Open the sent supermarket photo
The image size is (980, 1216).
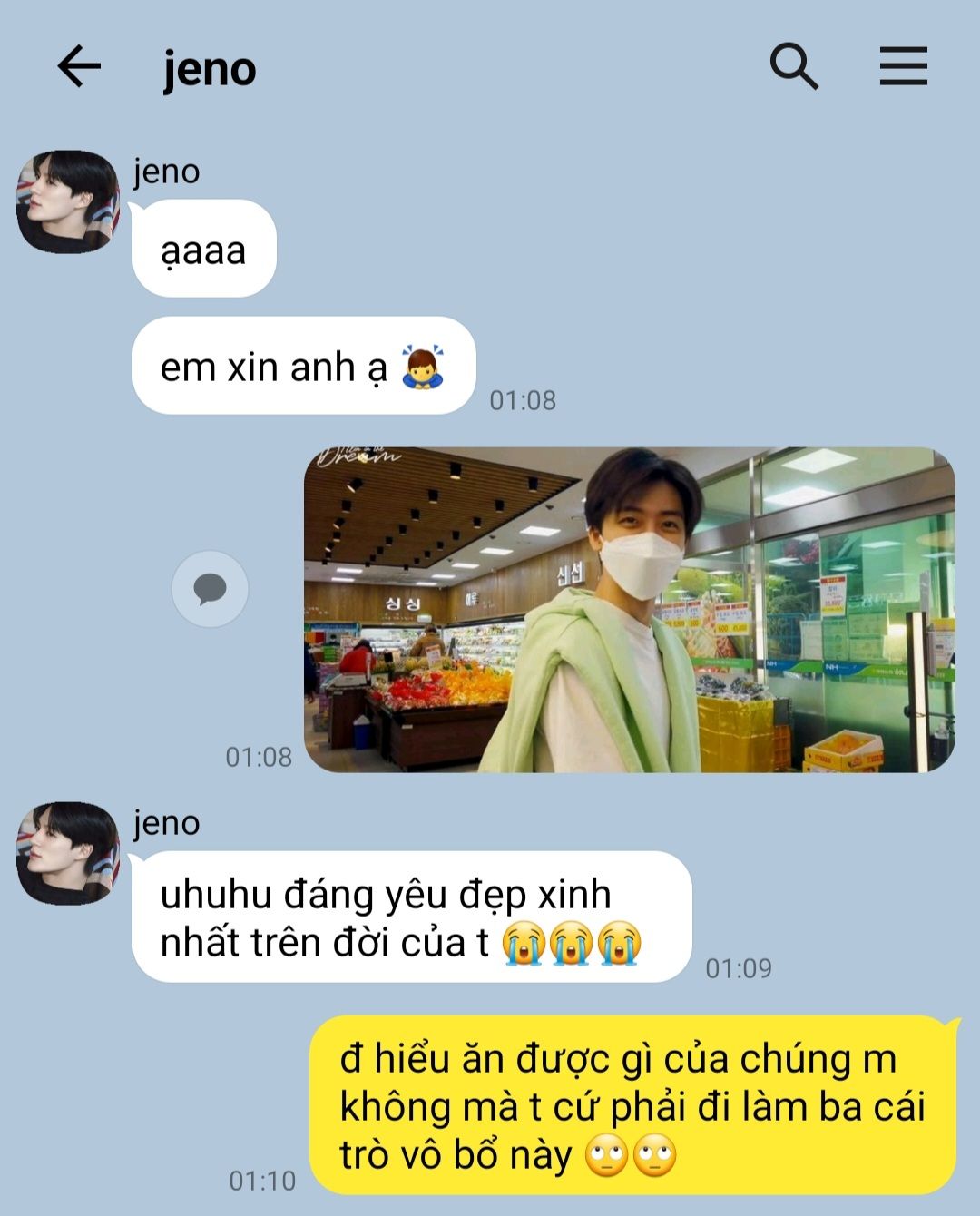(x=629, y=609)
